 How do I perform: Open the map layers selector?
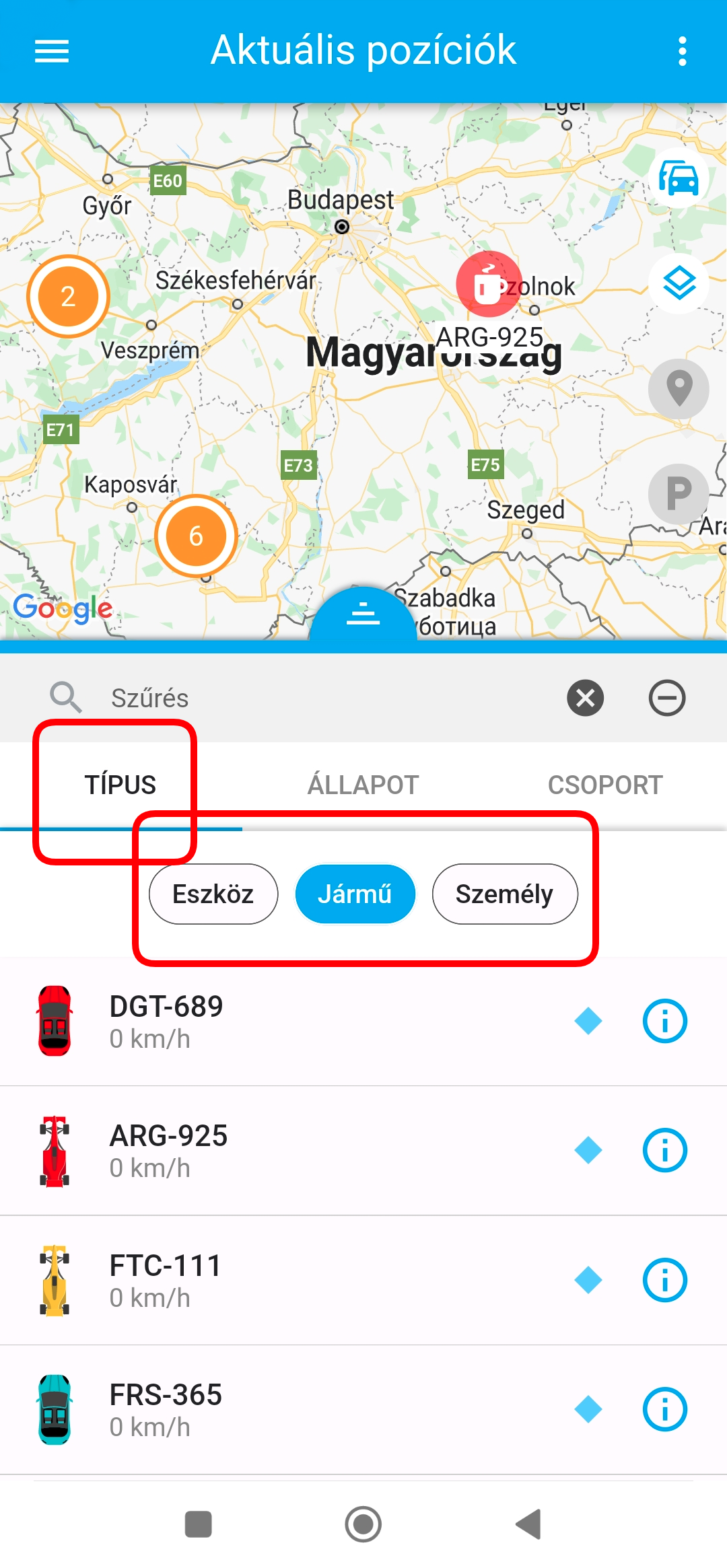(679, 283)
